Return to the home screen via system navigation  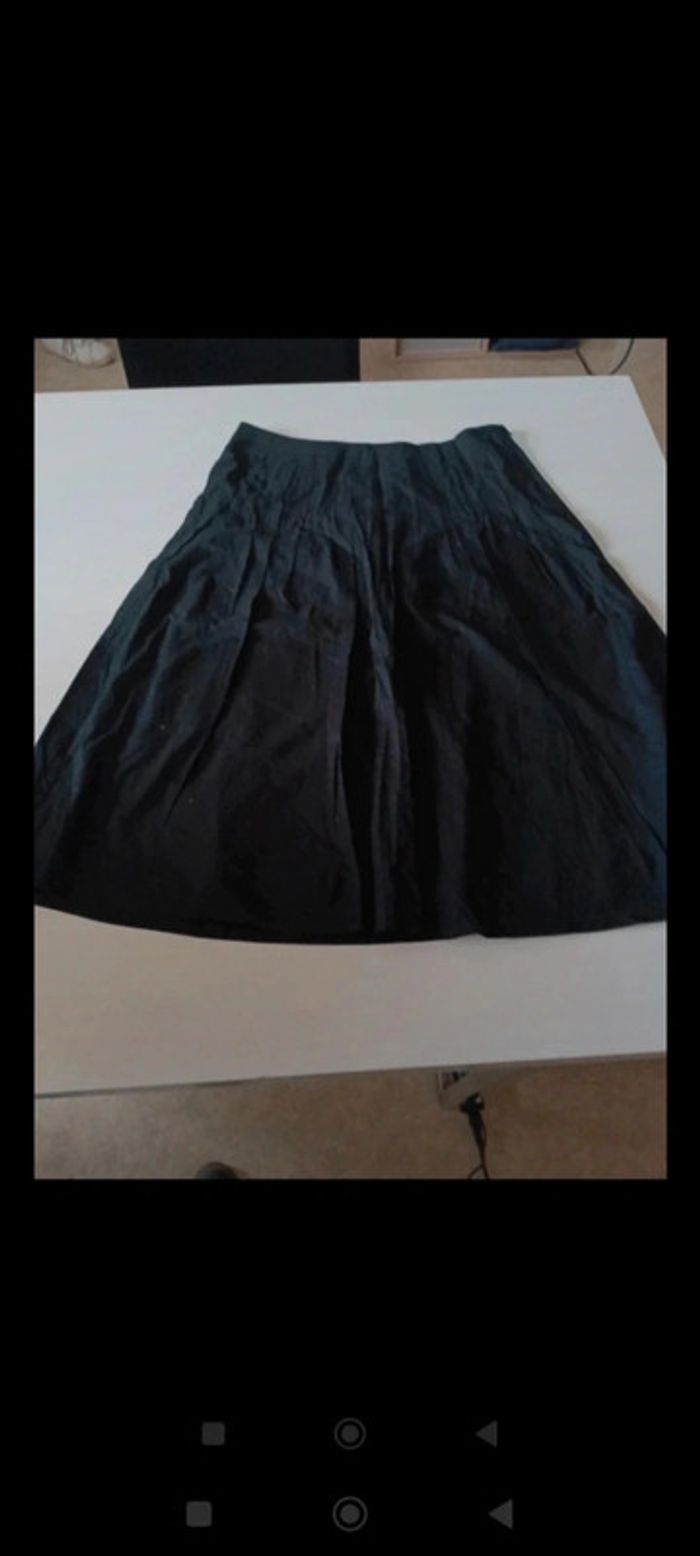pyautogui.click(x=350, y=1513)
